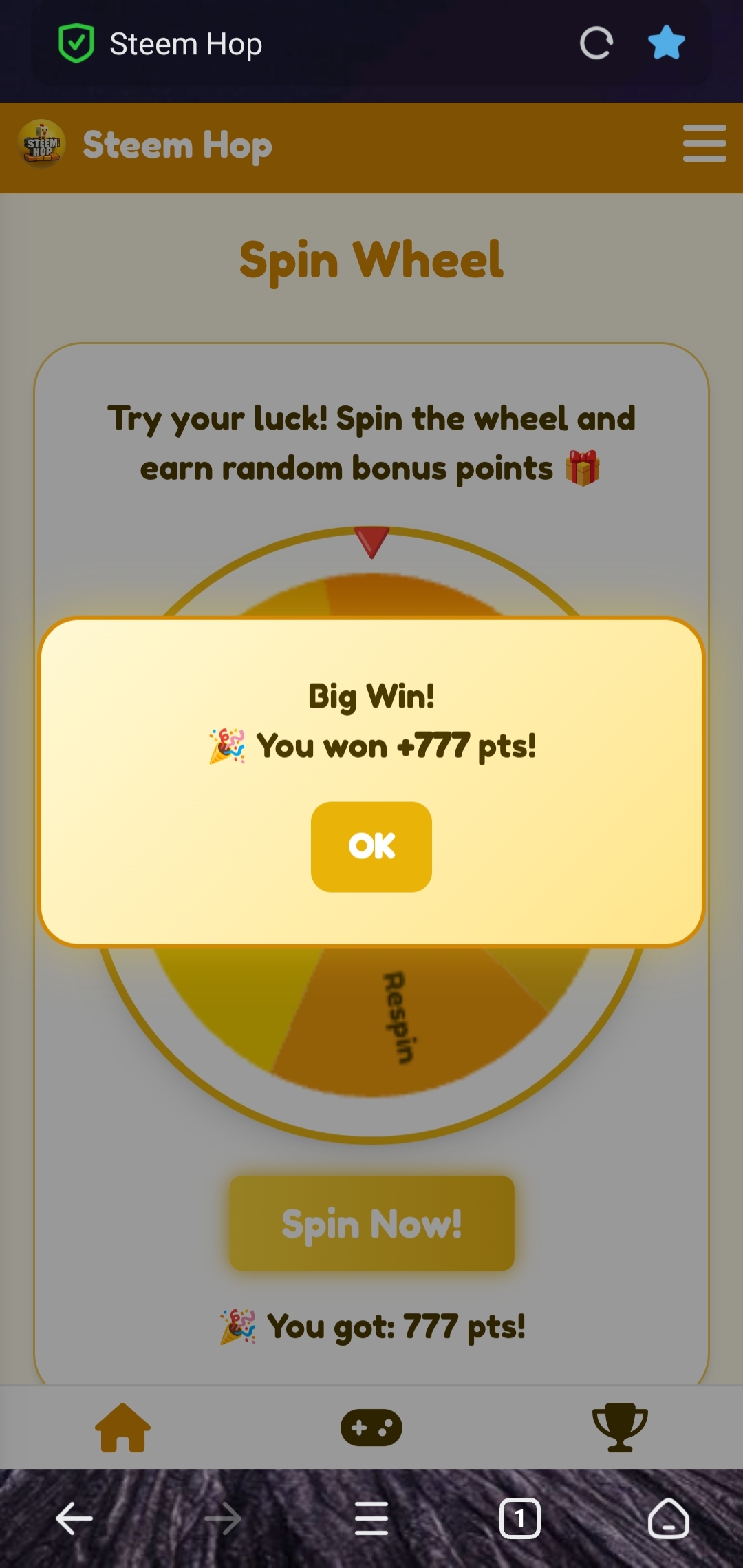The height and width of the screenshot is (1568, 743).
Task: Reload the page using the refresh icon
Action: point(596,44)
